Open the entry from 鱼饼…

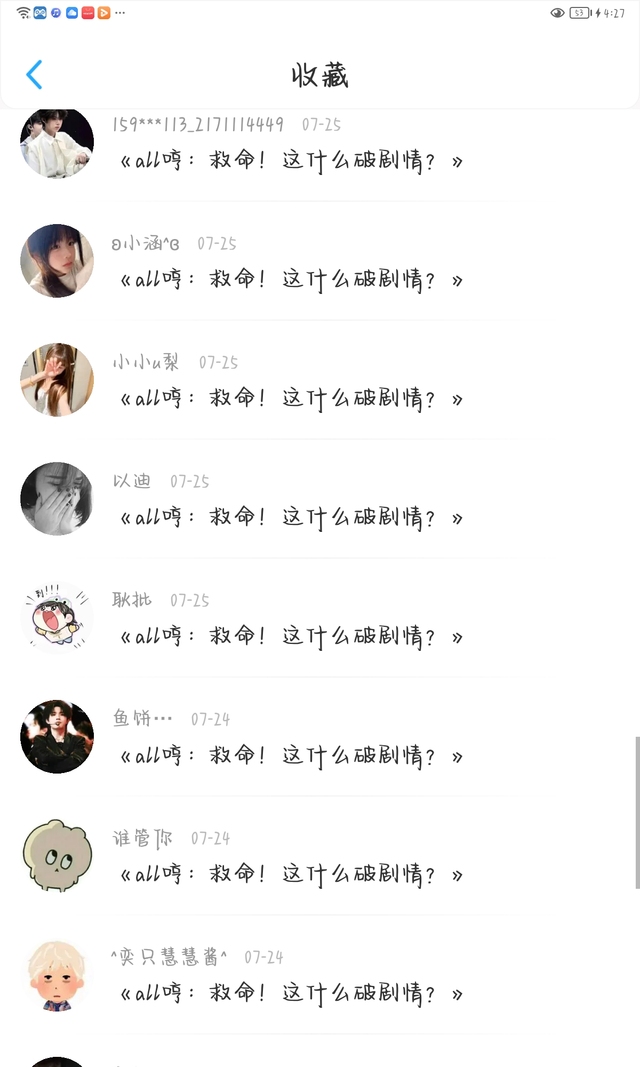pos(290,756)
